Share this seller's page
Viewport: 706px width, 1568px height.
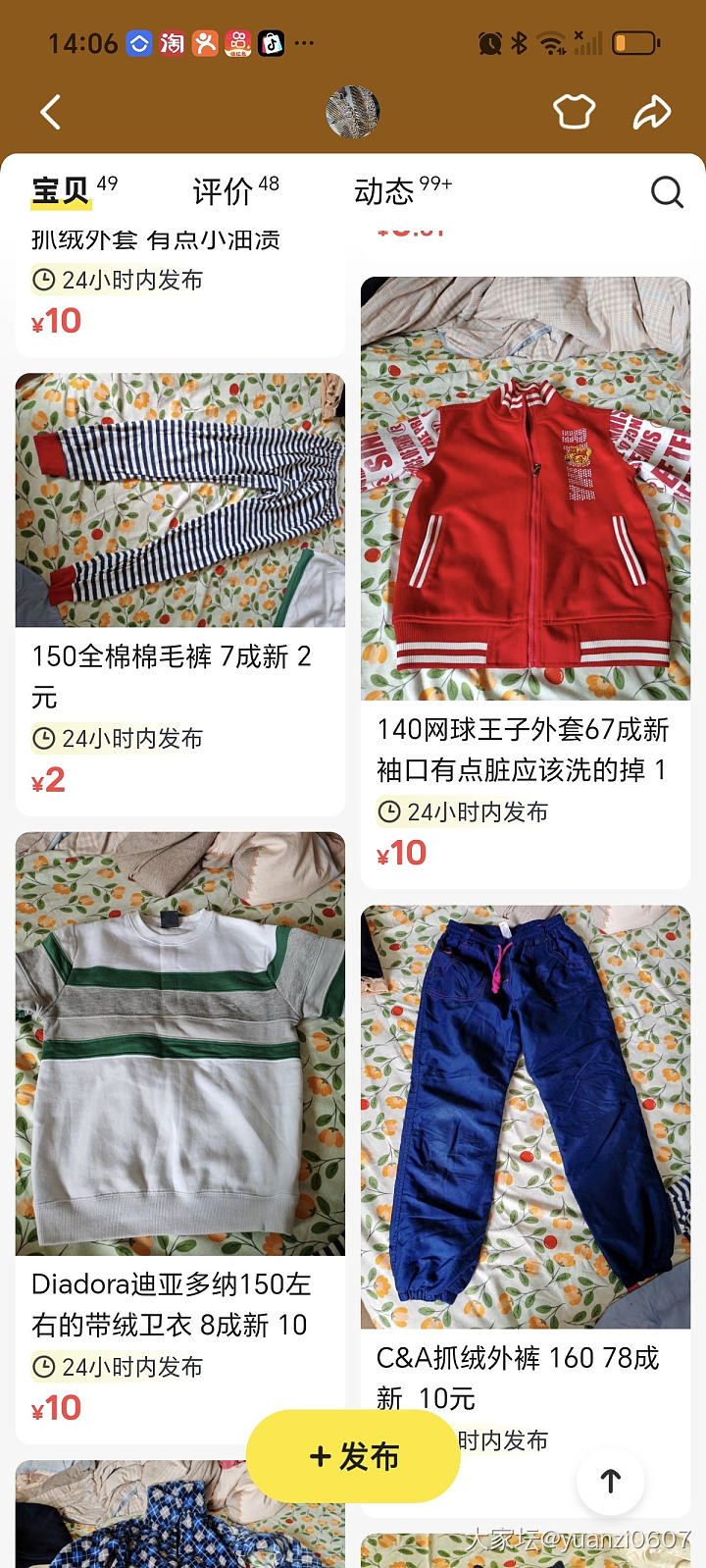coord(651,113)
